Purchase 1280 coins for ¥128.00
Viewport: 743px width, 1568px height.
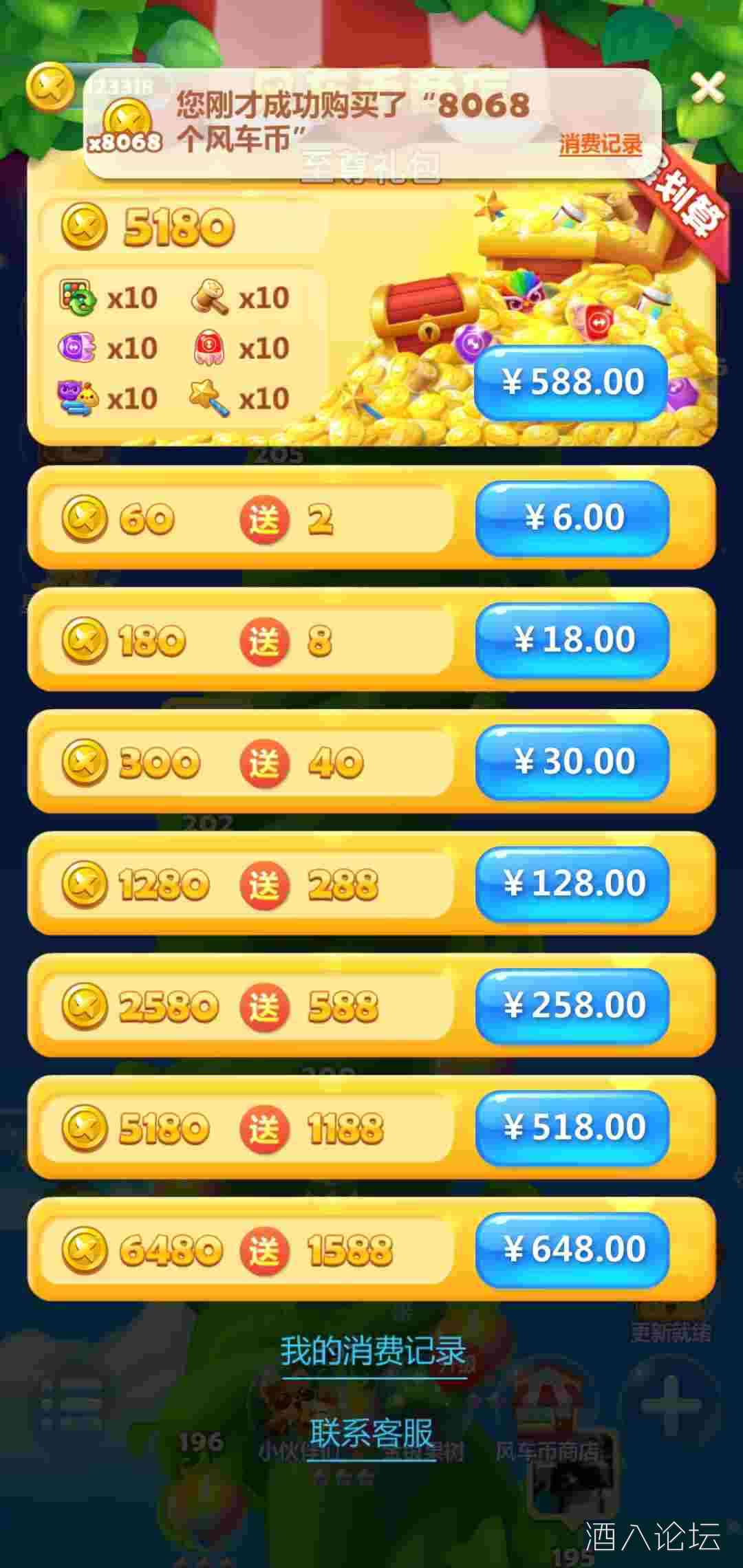[572, 883]
